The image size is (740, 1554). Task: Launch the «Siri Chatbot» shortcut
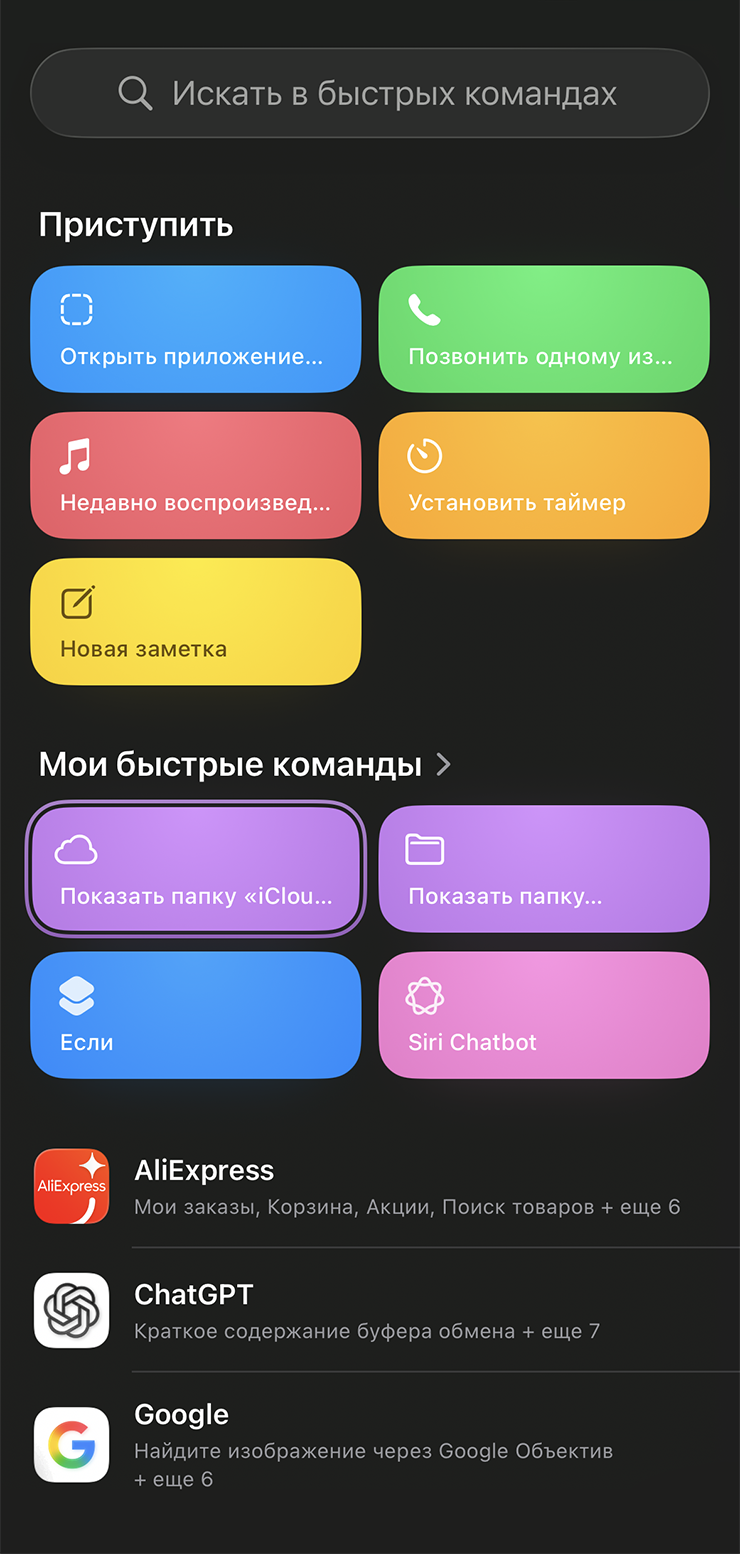tap(543, 1015)
